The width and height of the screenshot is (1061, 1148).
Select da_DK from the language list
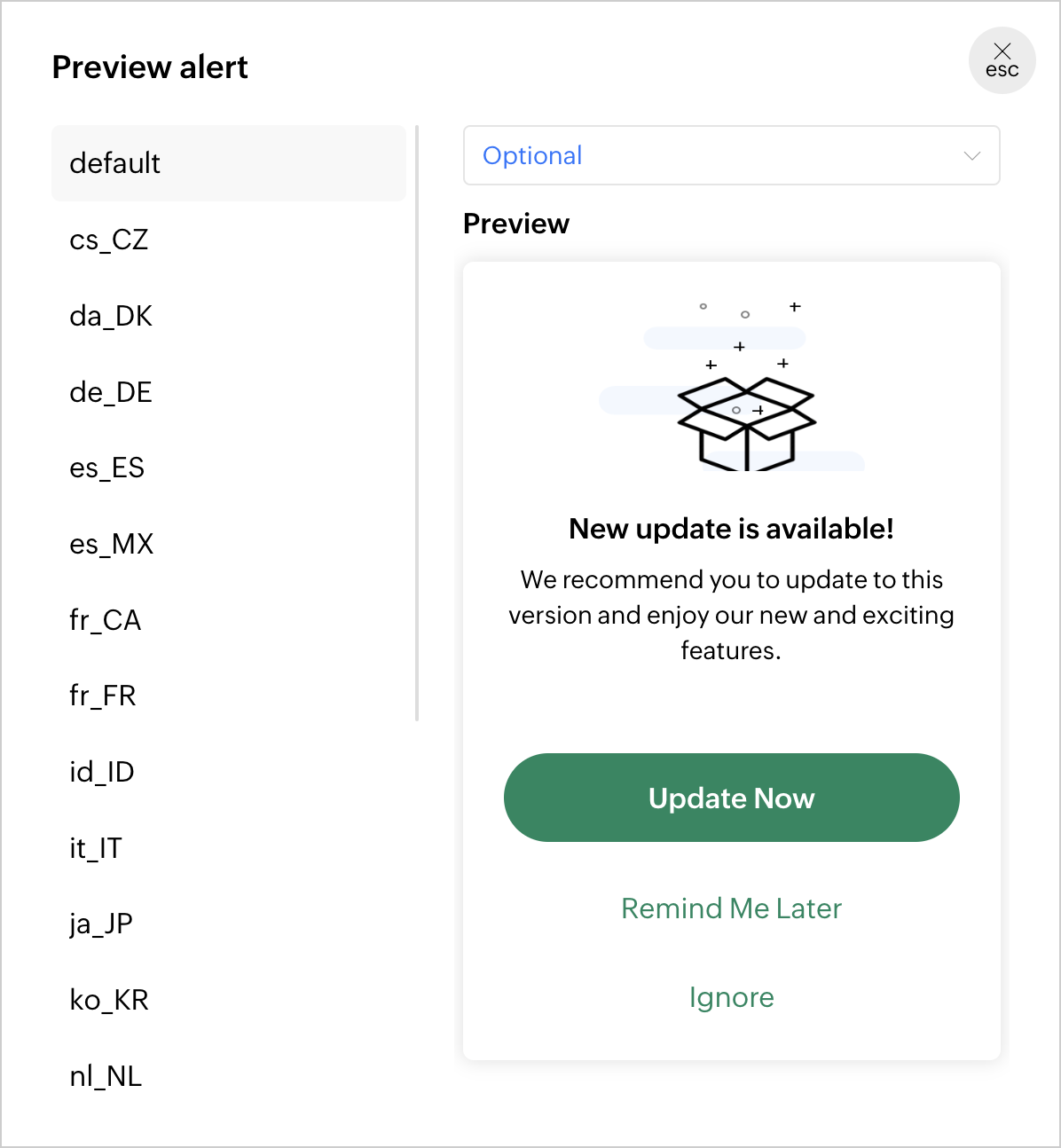click(x=111, y=316)
